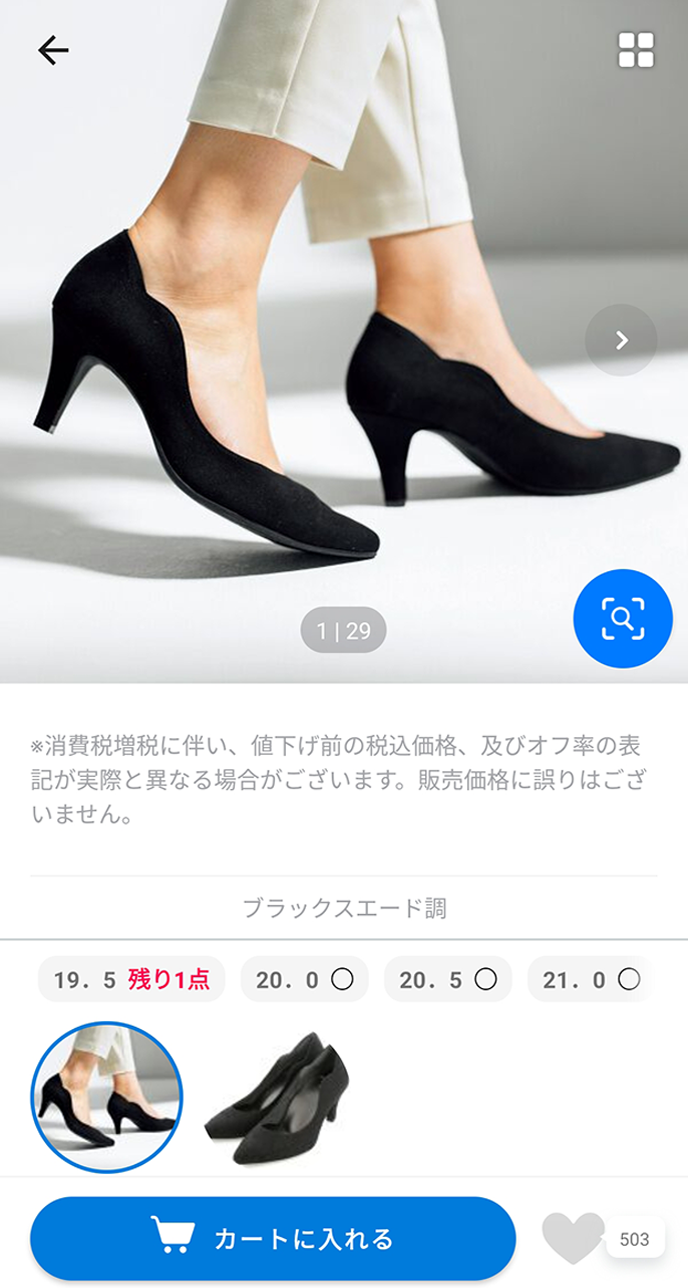This screenshot has height=1288, width=688.
Task: Favorite this item with the heart
Action: point(573,1238)
